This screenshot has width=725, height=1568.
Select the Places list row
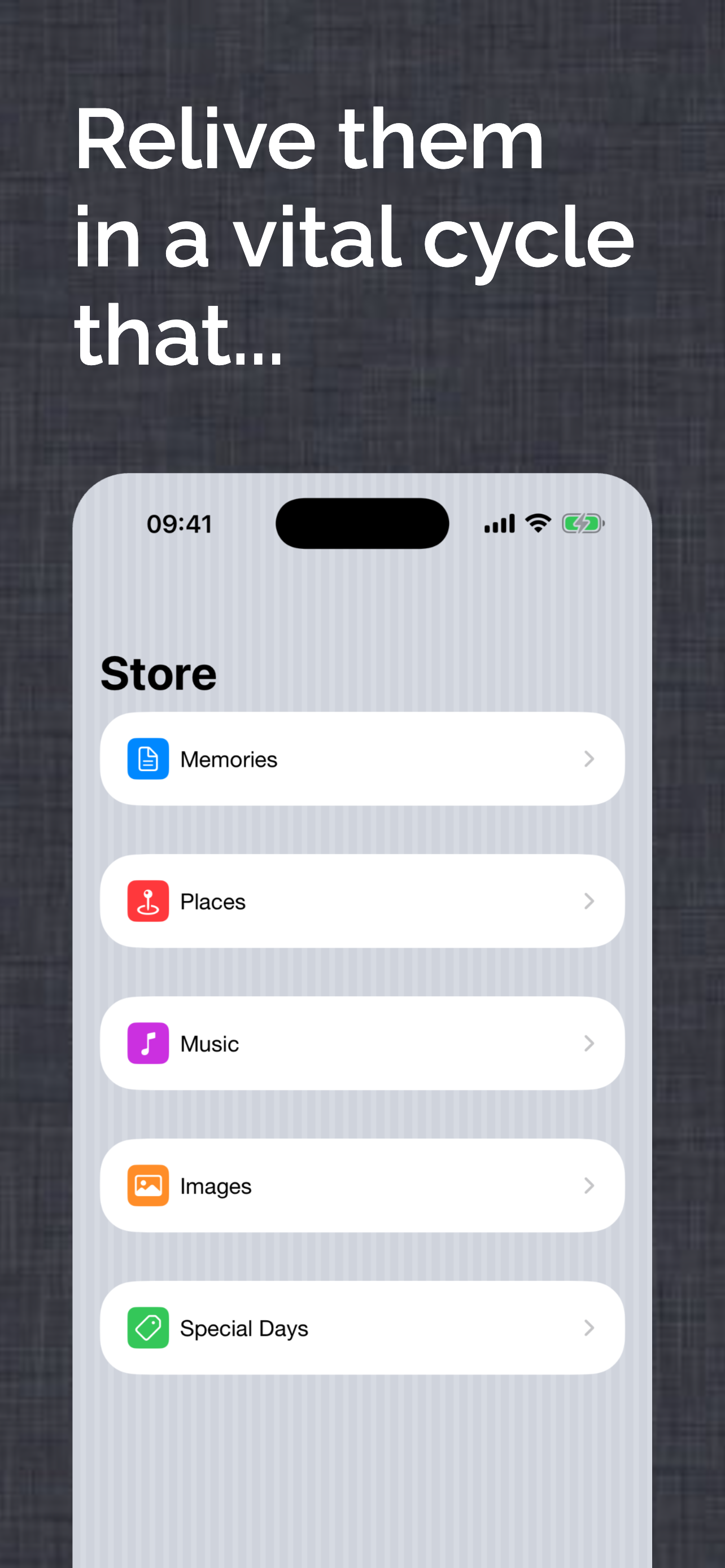tap(361, 901)
